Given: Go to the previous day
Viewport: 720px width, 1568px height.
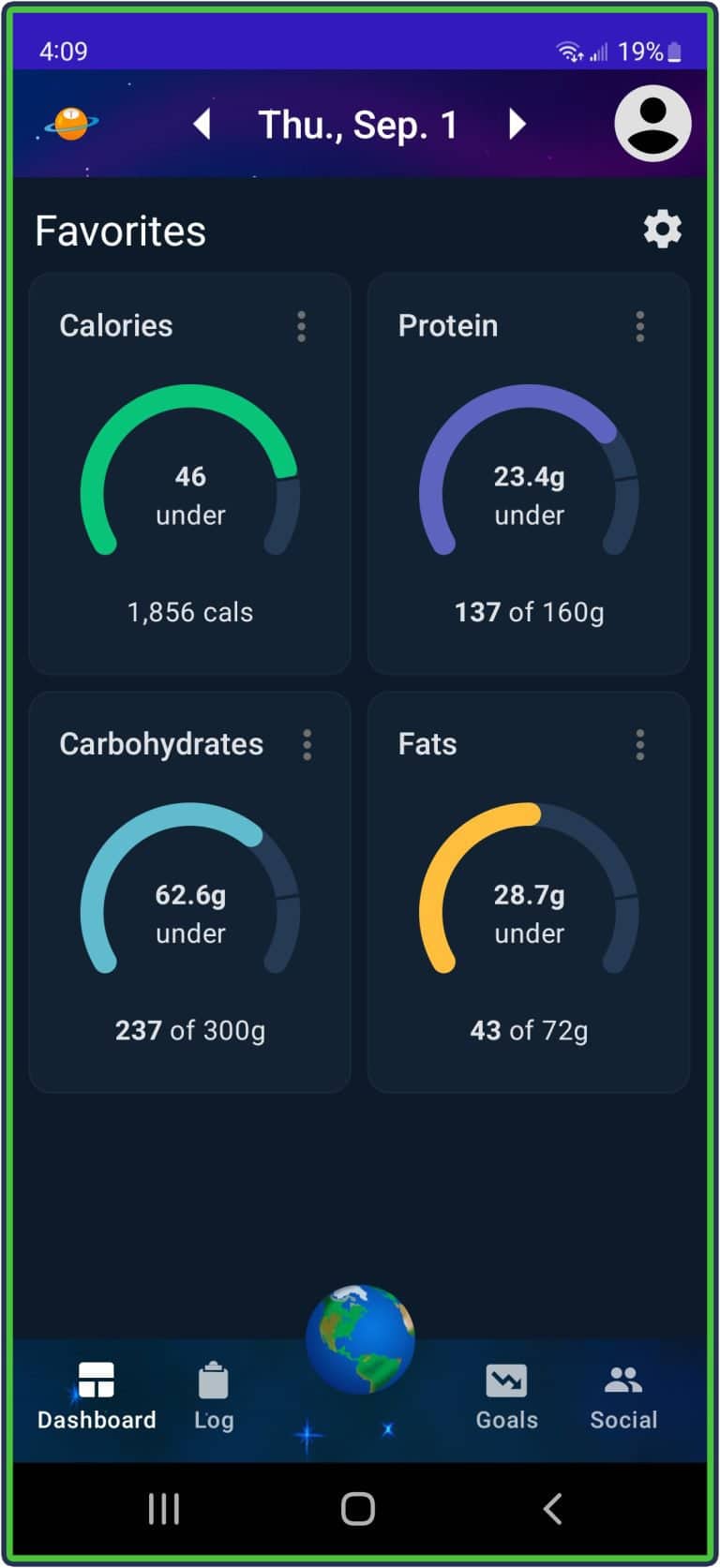Looking at the screenshot, I should pyautogui.click(x=202, y=124).
